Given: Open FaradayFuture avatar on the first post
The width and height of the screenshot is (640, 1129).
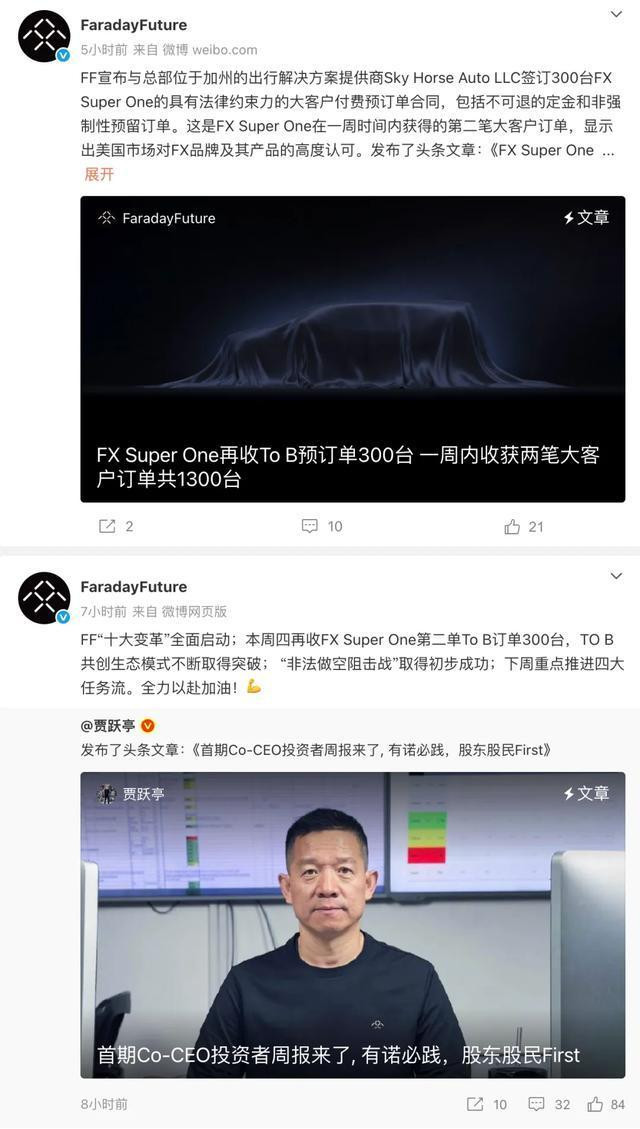Looking at the screenshot, I should coord(44,36).
